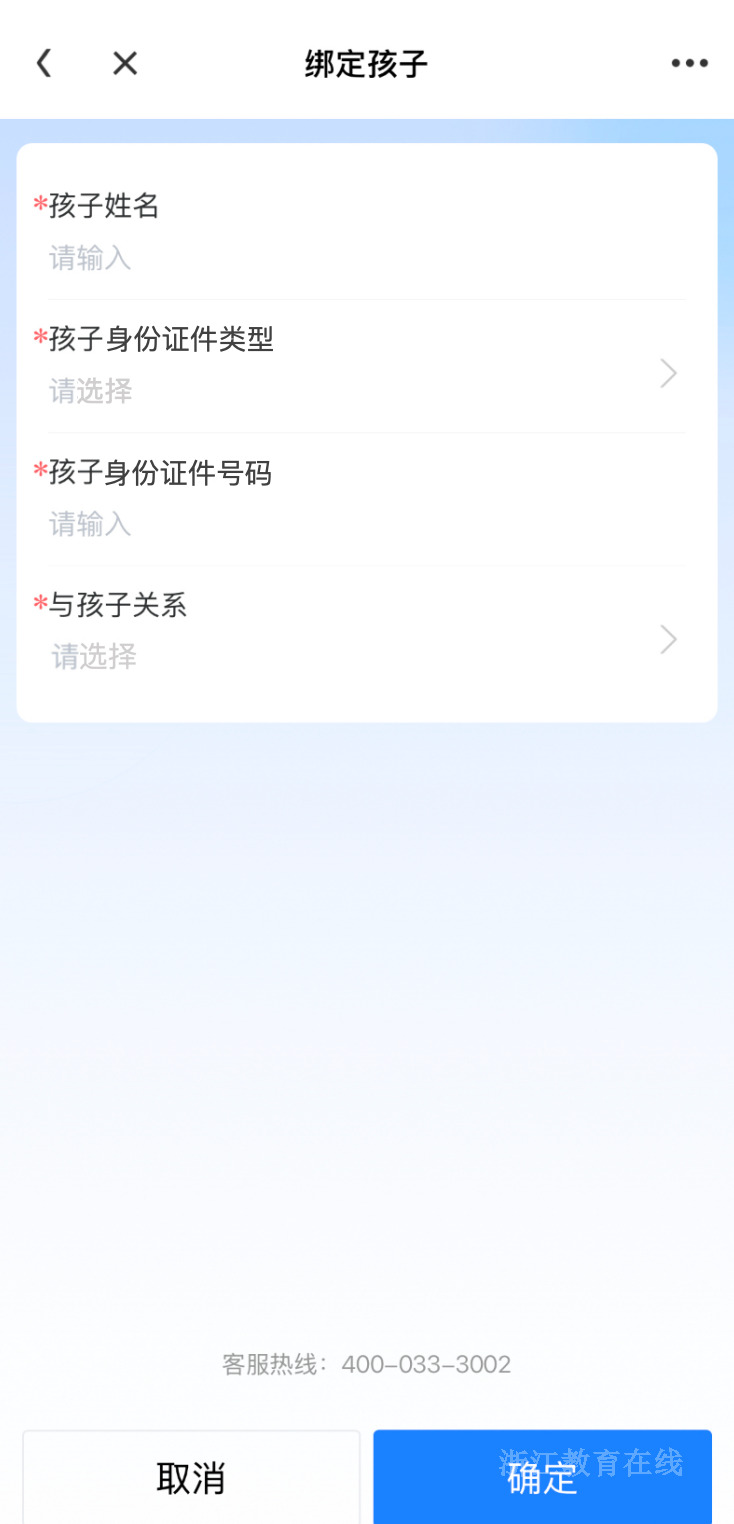Open the 孩子身份证件类型 picker
734x1524 pixels.
click(x=360, y=390)
